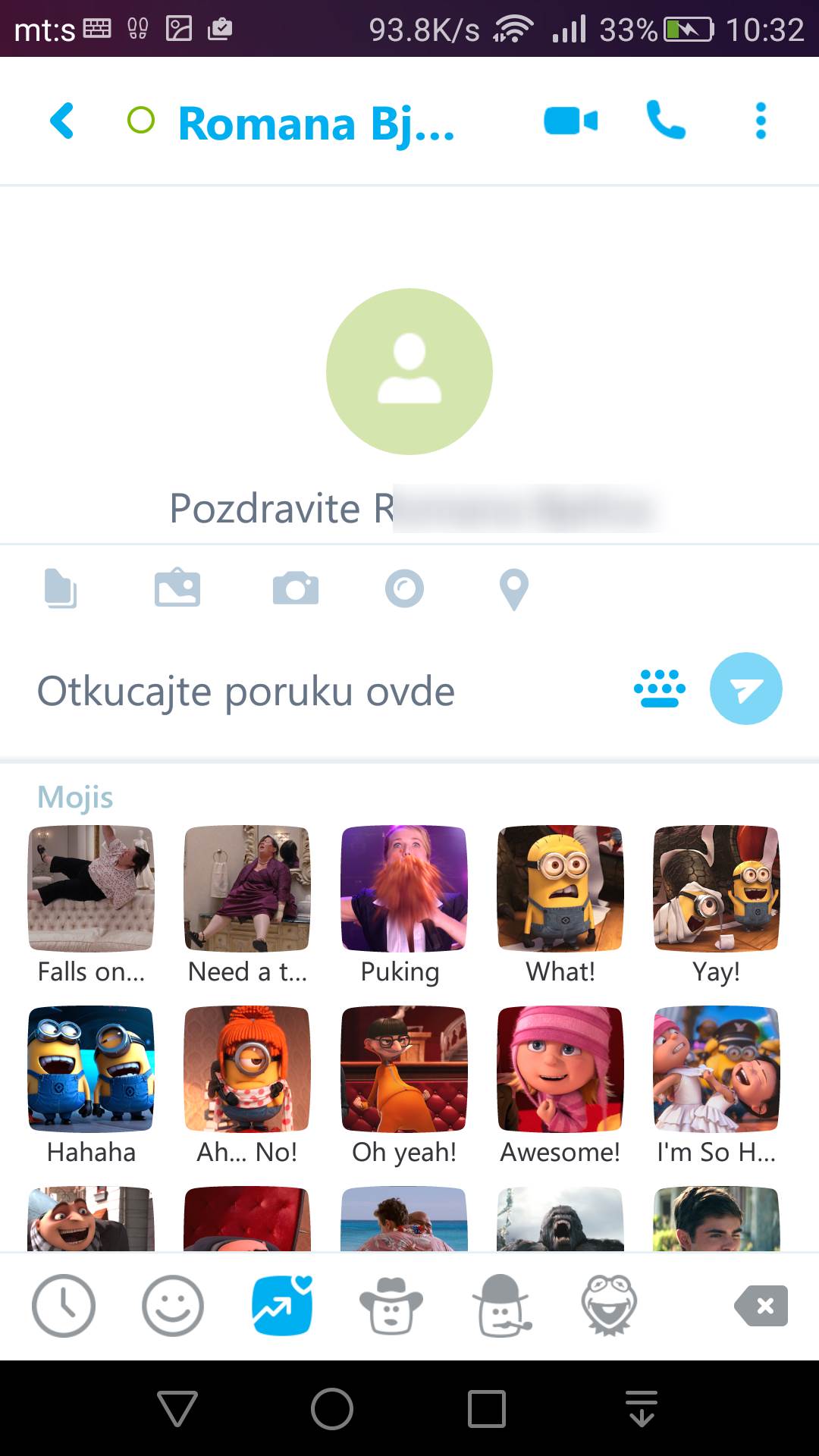
Task: Open the photo gallery picker
Action: click(x=177, y=588)
